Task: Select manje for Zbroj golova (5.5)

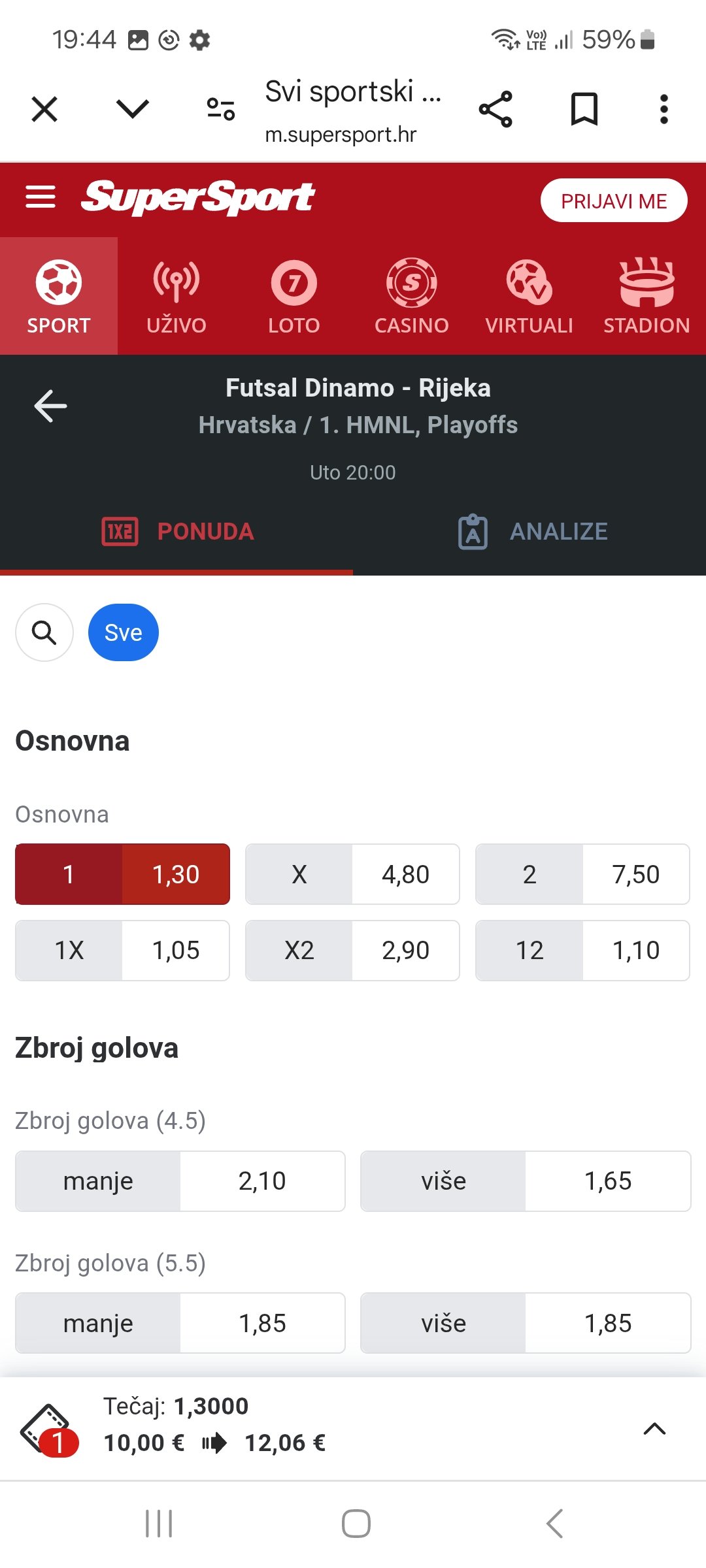Action: [x=180, y=1323]
